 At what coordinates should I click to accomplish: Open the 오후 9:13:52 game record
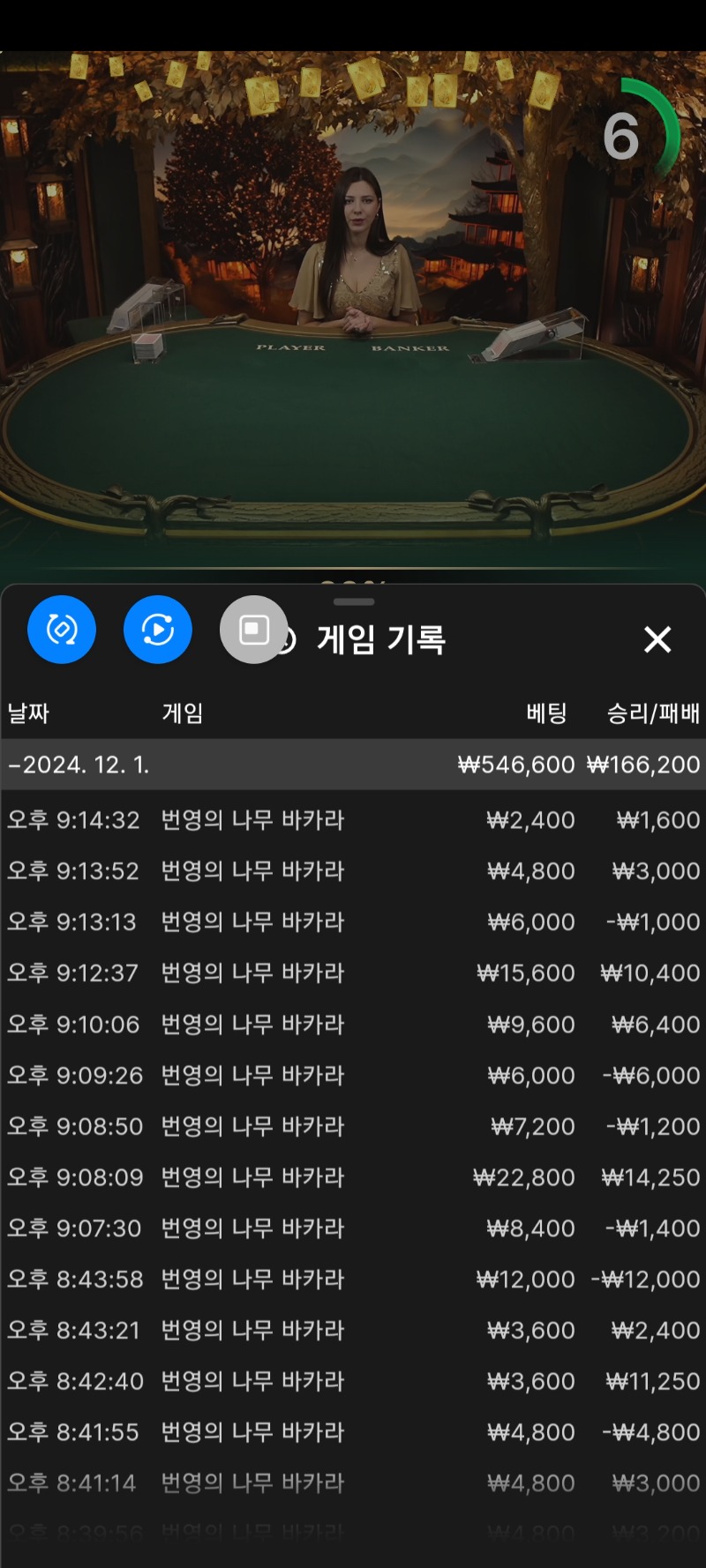(x=353, y=871)
